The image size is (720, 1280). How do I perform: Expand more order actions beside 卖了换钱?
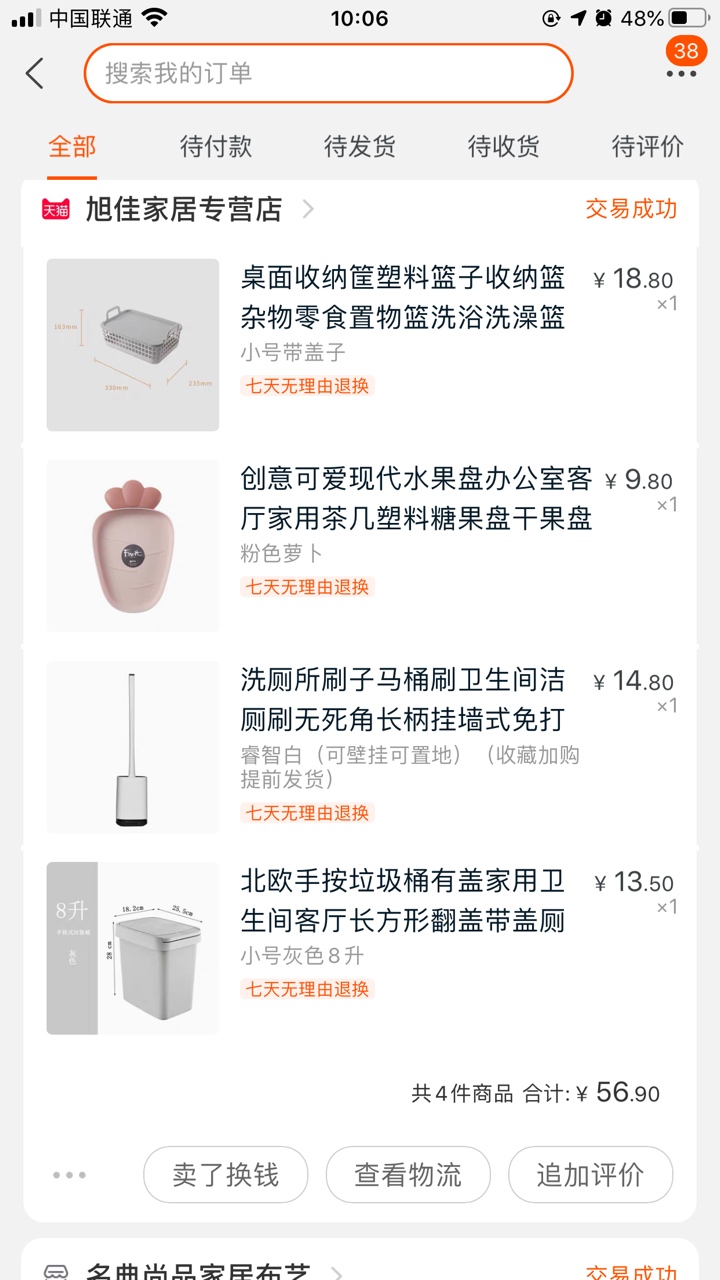coord(69,1174)
